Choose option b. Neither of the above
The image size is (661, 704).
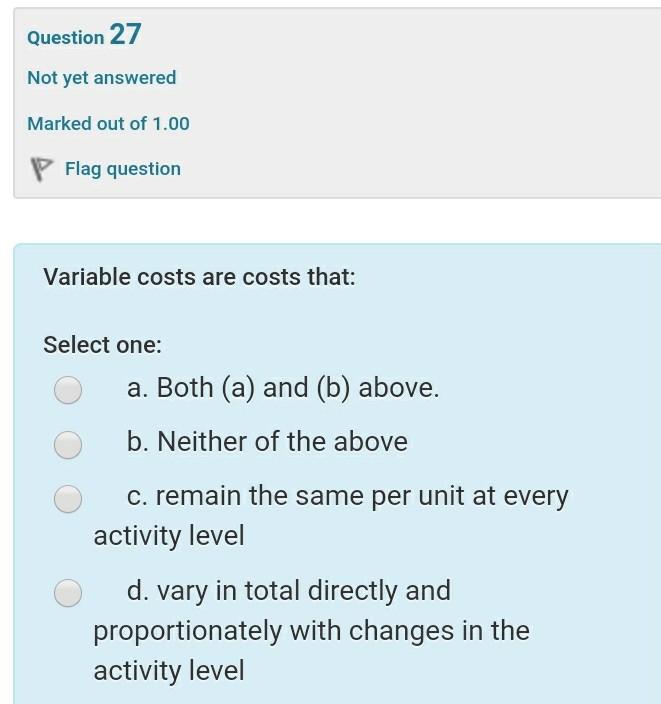coord(68,443)
